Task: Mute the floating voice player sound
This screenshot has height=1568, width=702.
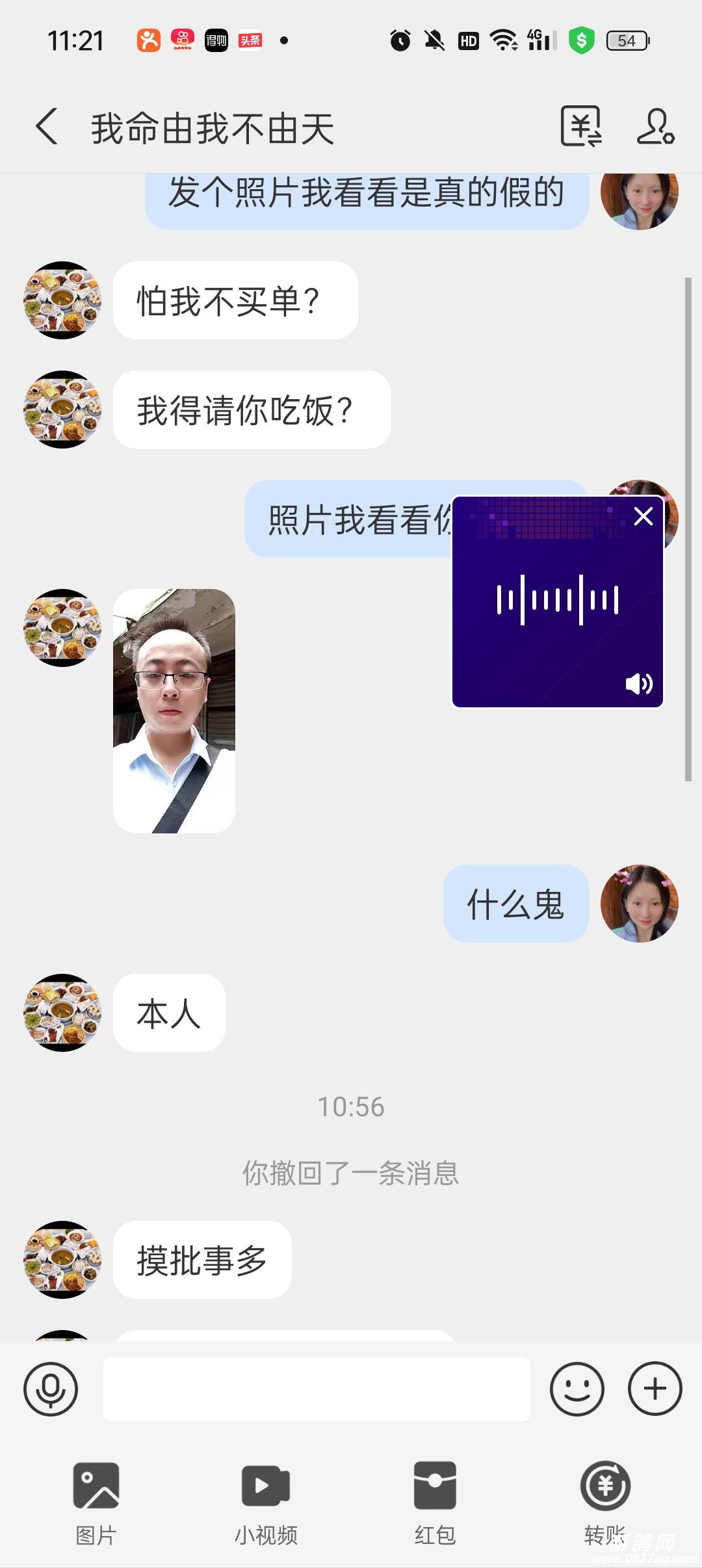Action: (638, 684)
